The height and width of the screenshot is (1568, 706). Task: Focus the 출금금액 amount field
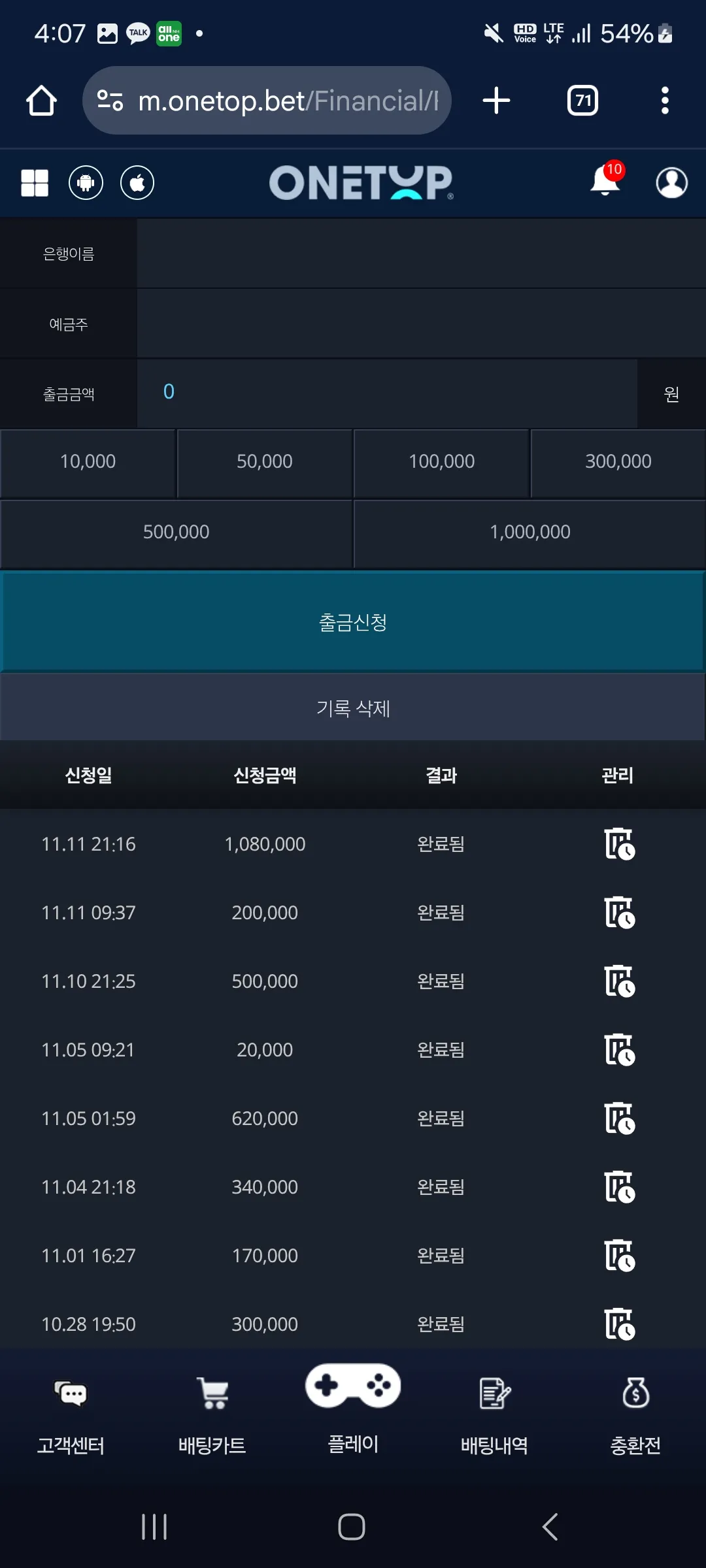pos(387,393)
